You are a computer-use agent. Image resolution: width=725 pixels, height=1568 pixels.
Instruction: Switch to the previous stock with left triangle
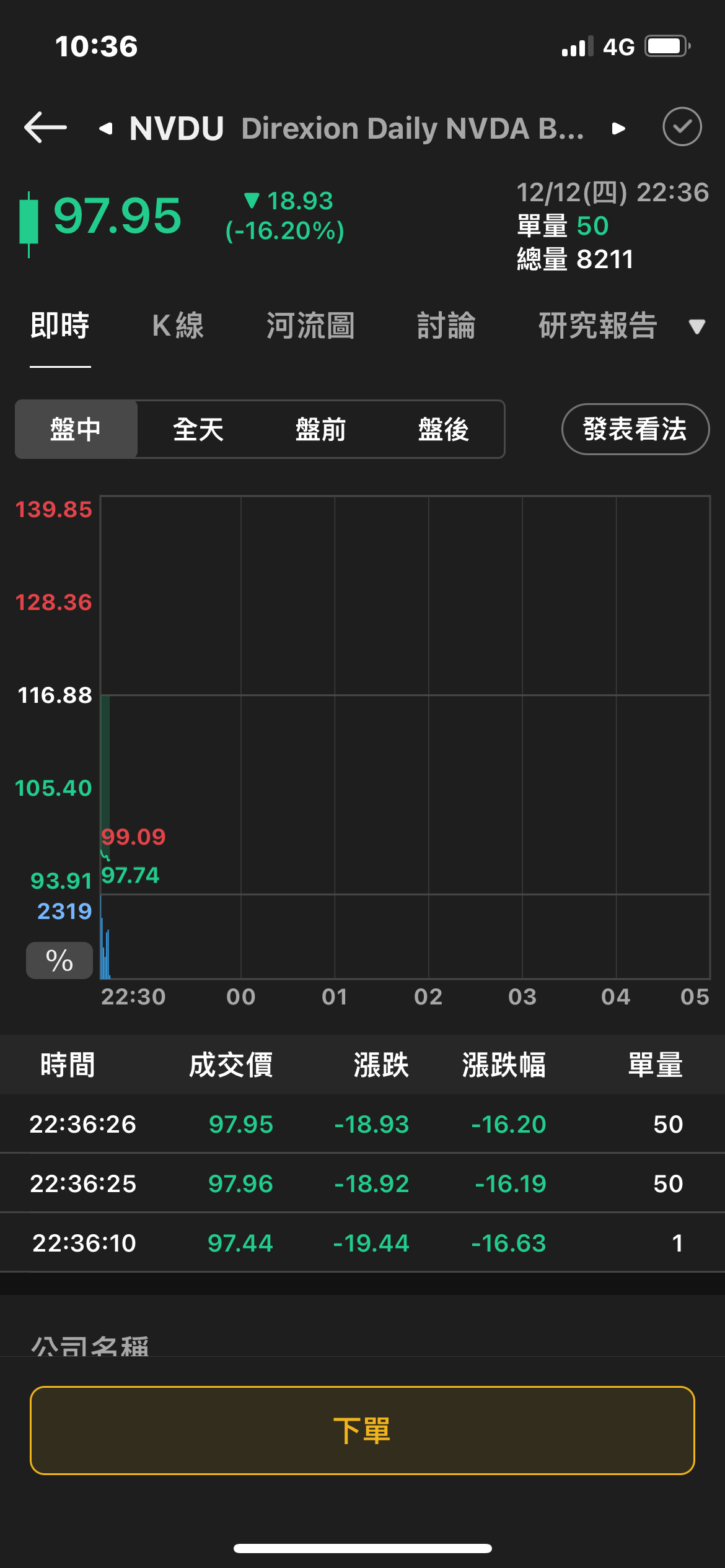[x=106, y=128]
